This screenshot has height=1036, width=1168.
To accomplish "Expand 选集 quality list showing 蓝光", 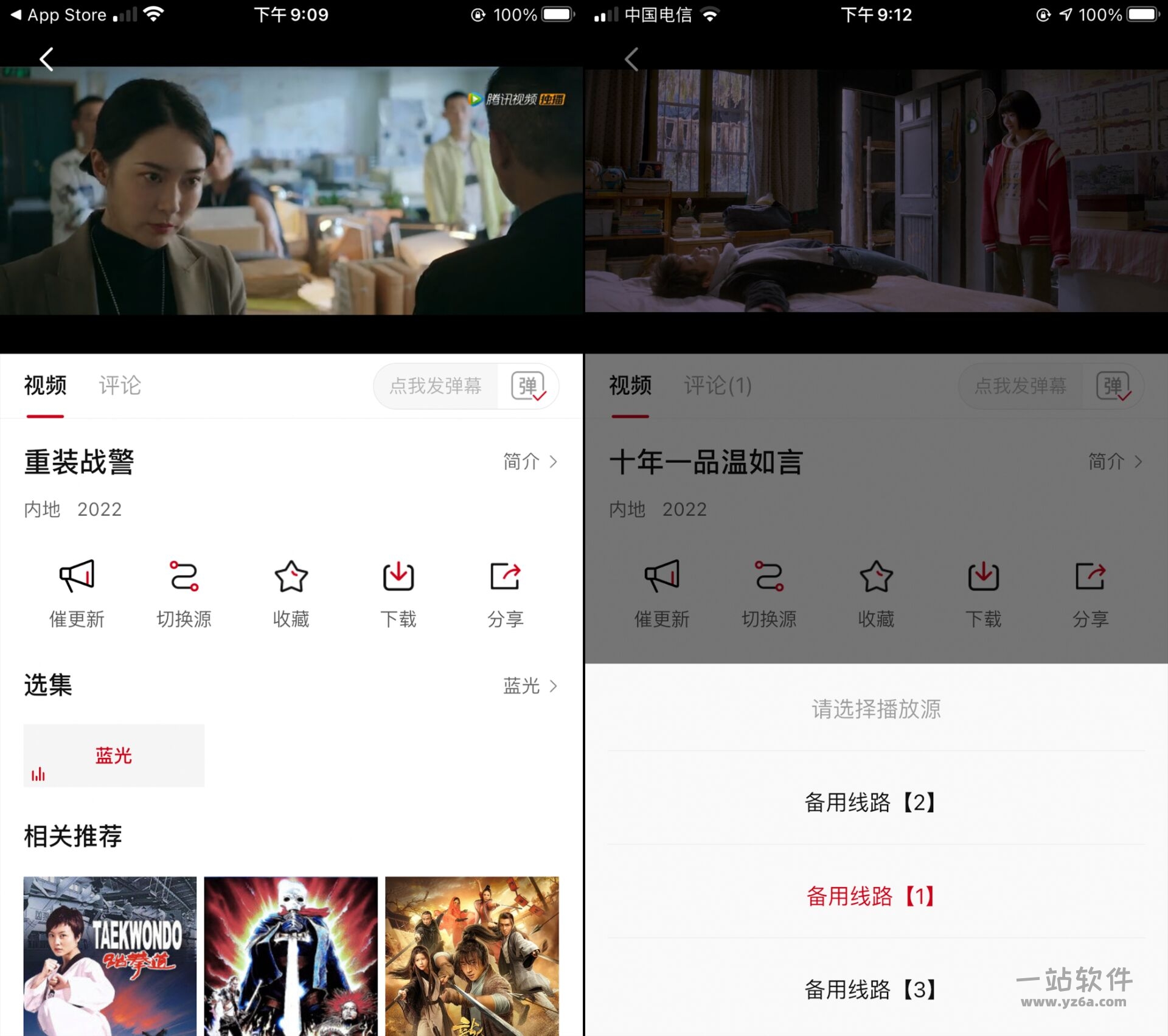I will pyautogui.click(x=529, y=686).
